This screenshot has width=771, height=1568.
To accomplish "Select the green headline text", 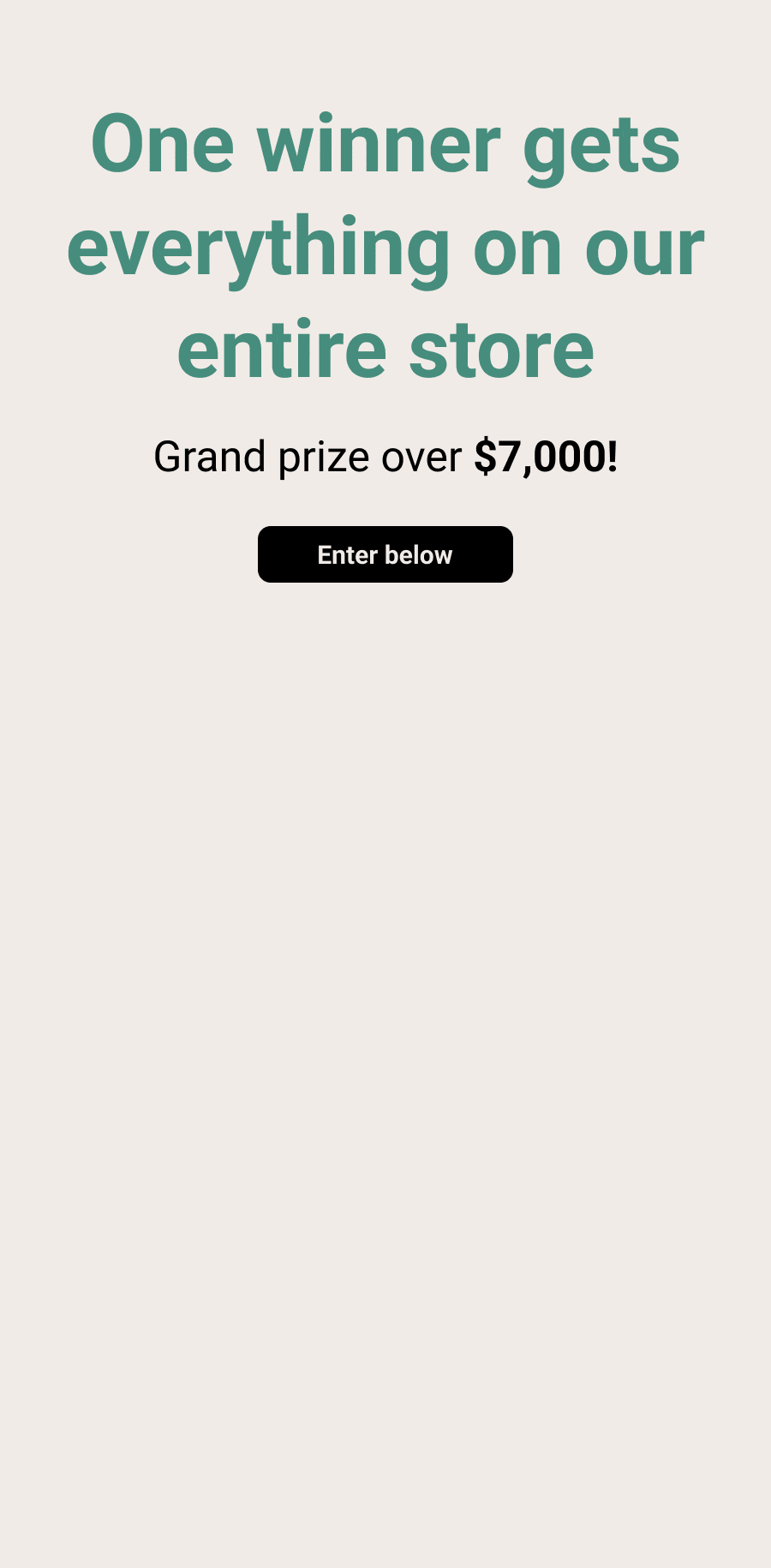I will coord(385,248).
